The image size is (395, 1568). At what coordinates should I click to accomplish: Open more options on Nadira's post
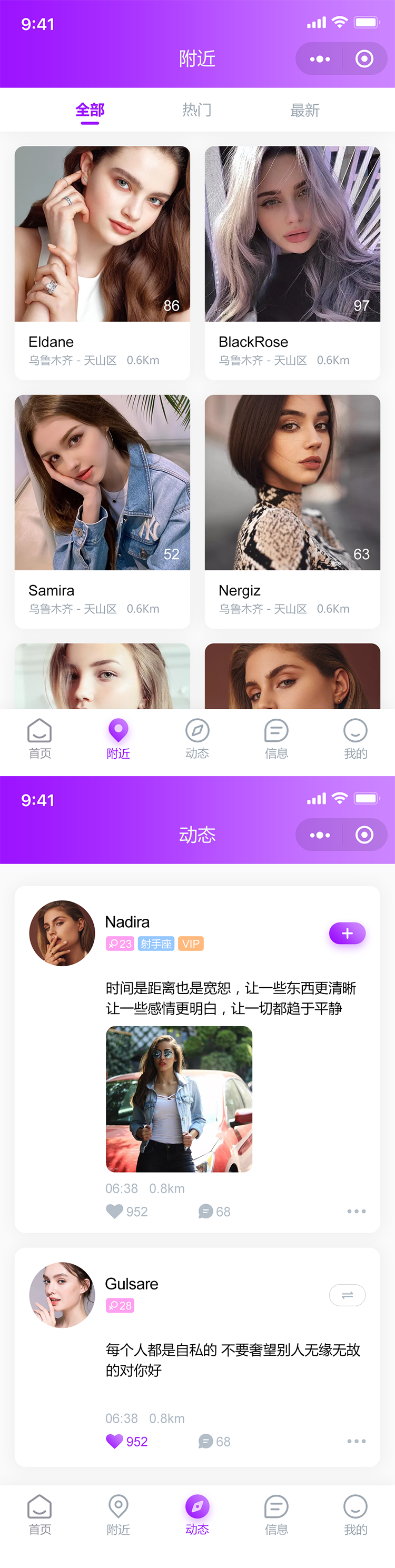(x=356, y=1212)
